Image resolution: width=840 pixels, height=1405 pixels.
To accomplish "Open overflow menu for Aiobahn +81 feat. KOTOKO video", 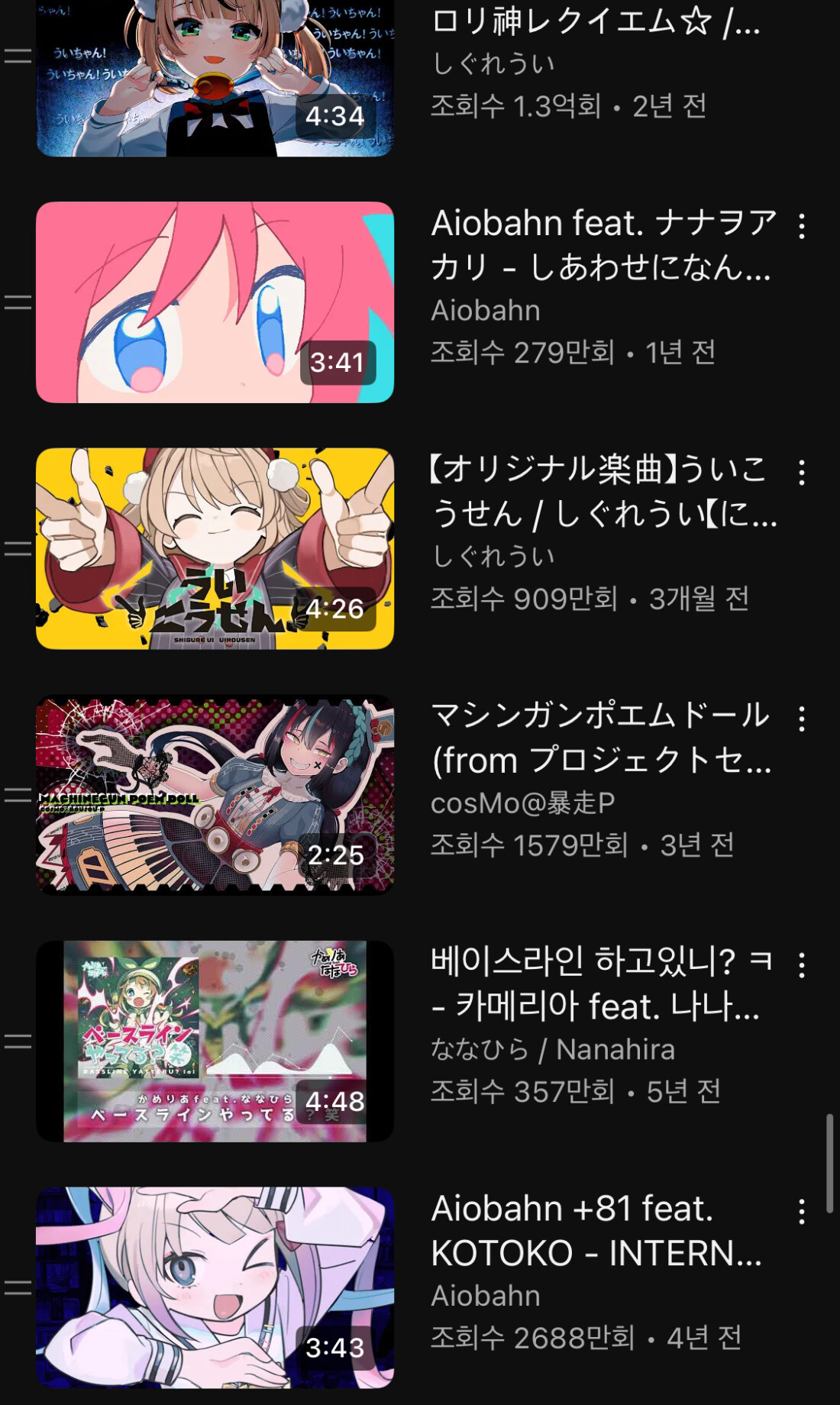I will coord(801,1212).
